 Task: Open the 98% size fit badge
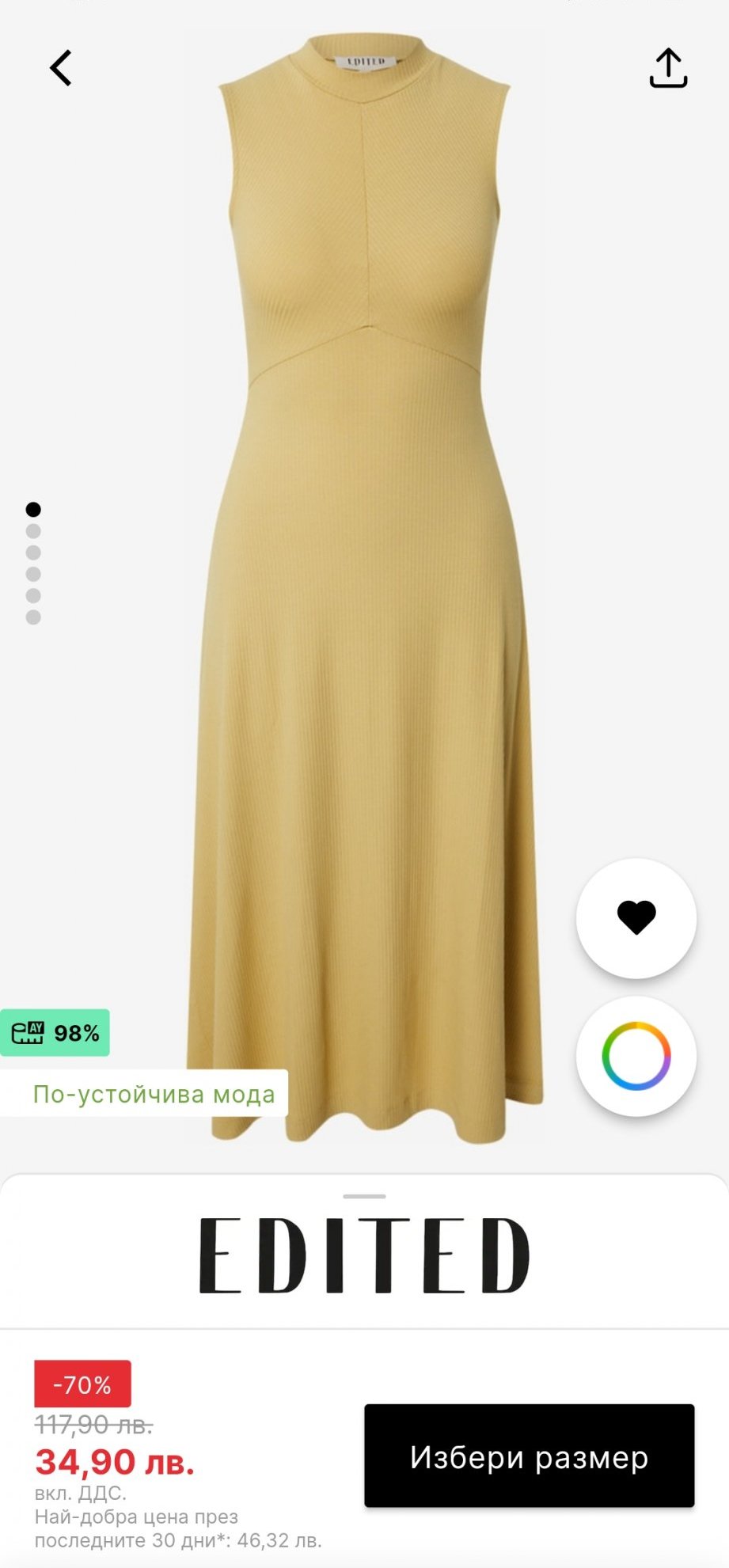(x=55, y=1033)
